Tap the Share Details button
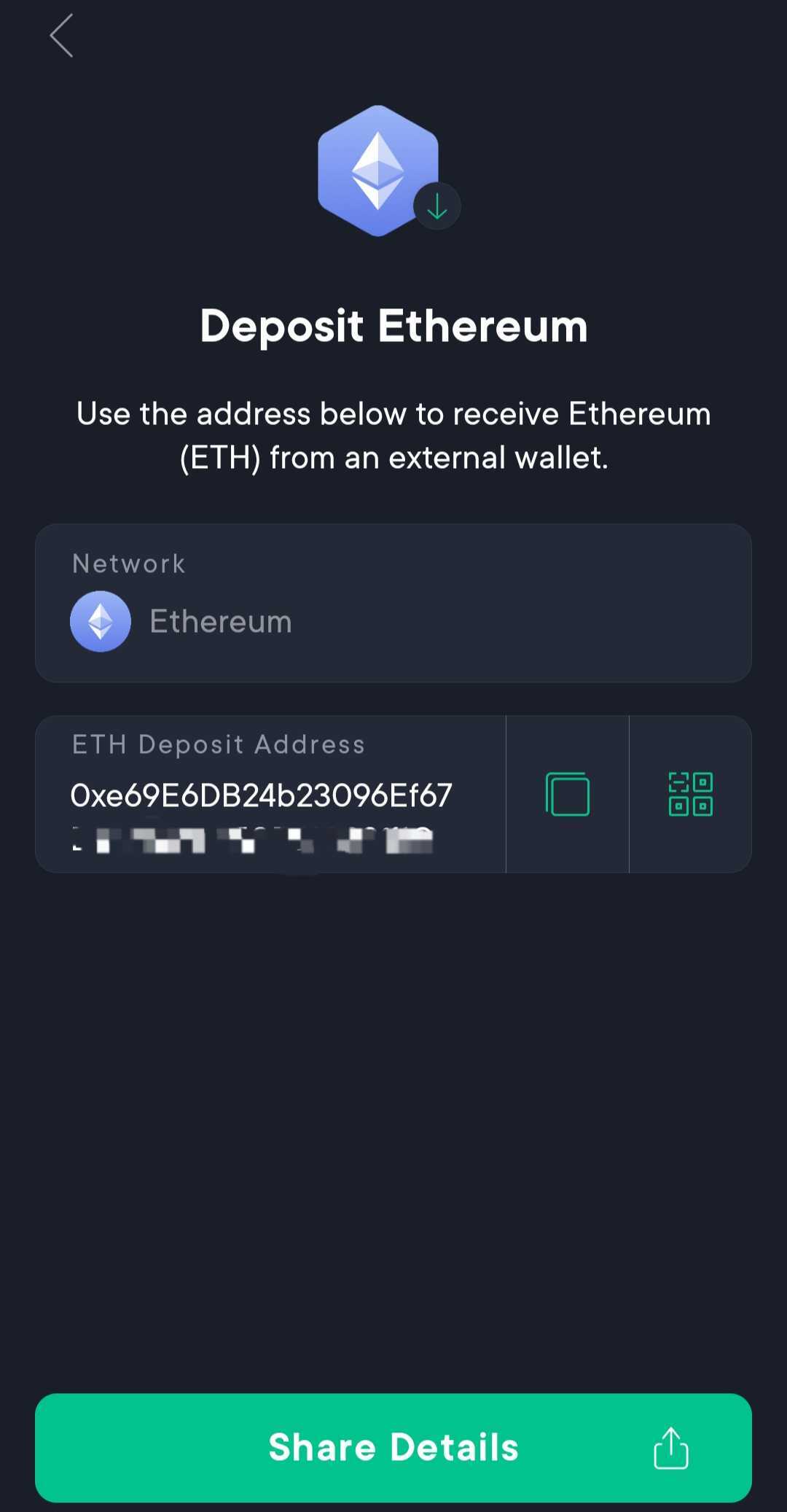Viewport: 787px width, 1512px height. coord(393,1448)
